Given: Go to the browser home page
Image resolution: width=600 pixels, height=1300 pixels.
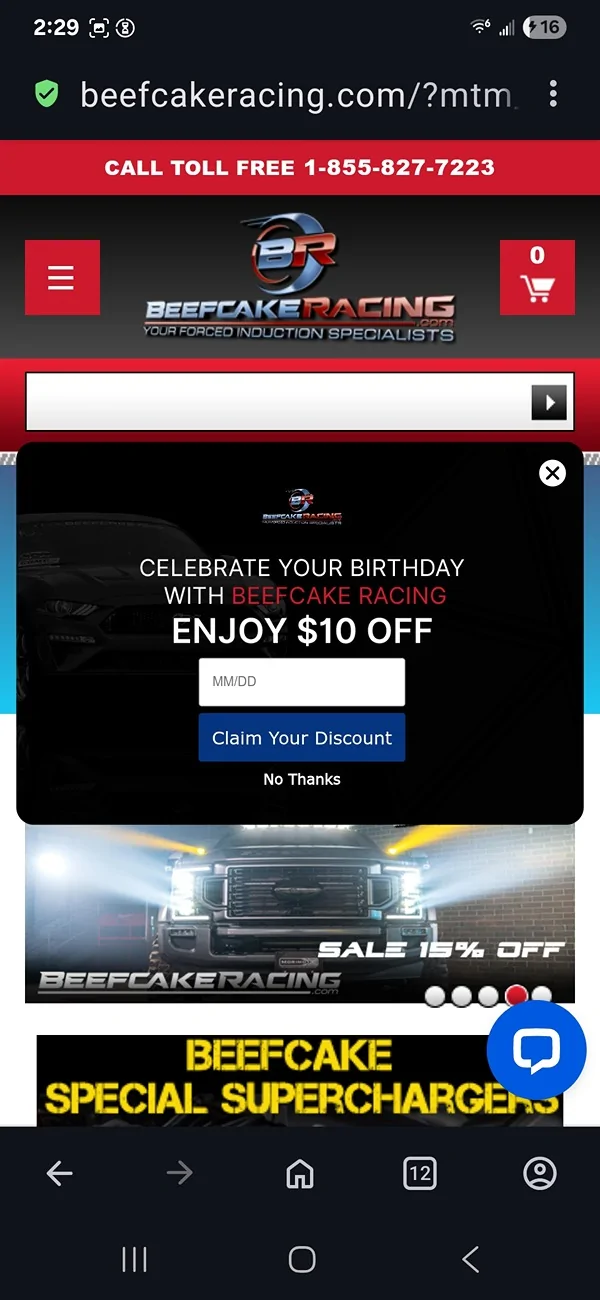Looking at the screenshot, I should click(300, 1173).
